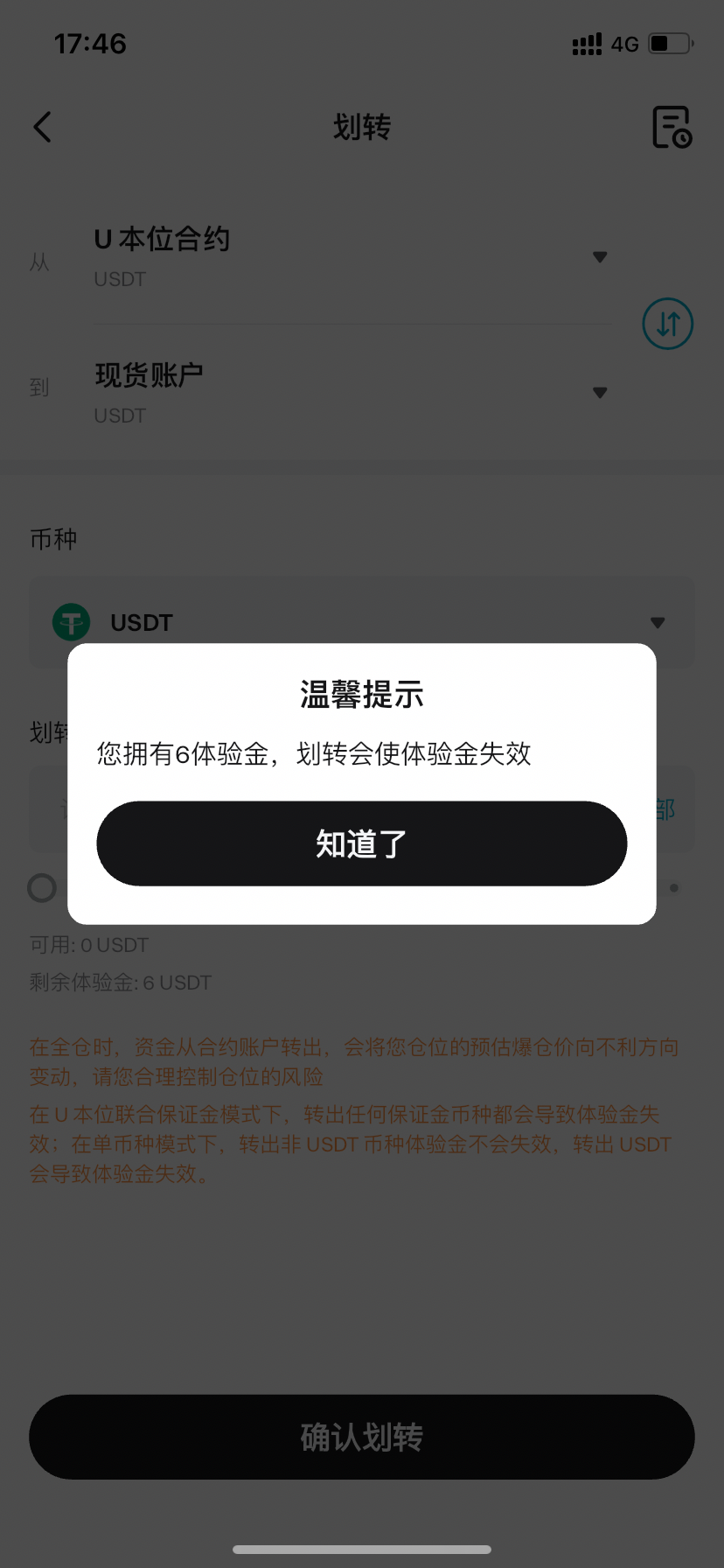Expand the U本位合约 source account dropdown
724x1568 pixels.
351,256
